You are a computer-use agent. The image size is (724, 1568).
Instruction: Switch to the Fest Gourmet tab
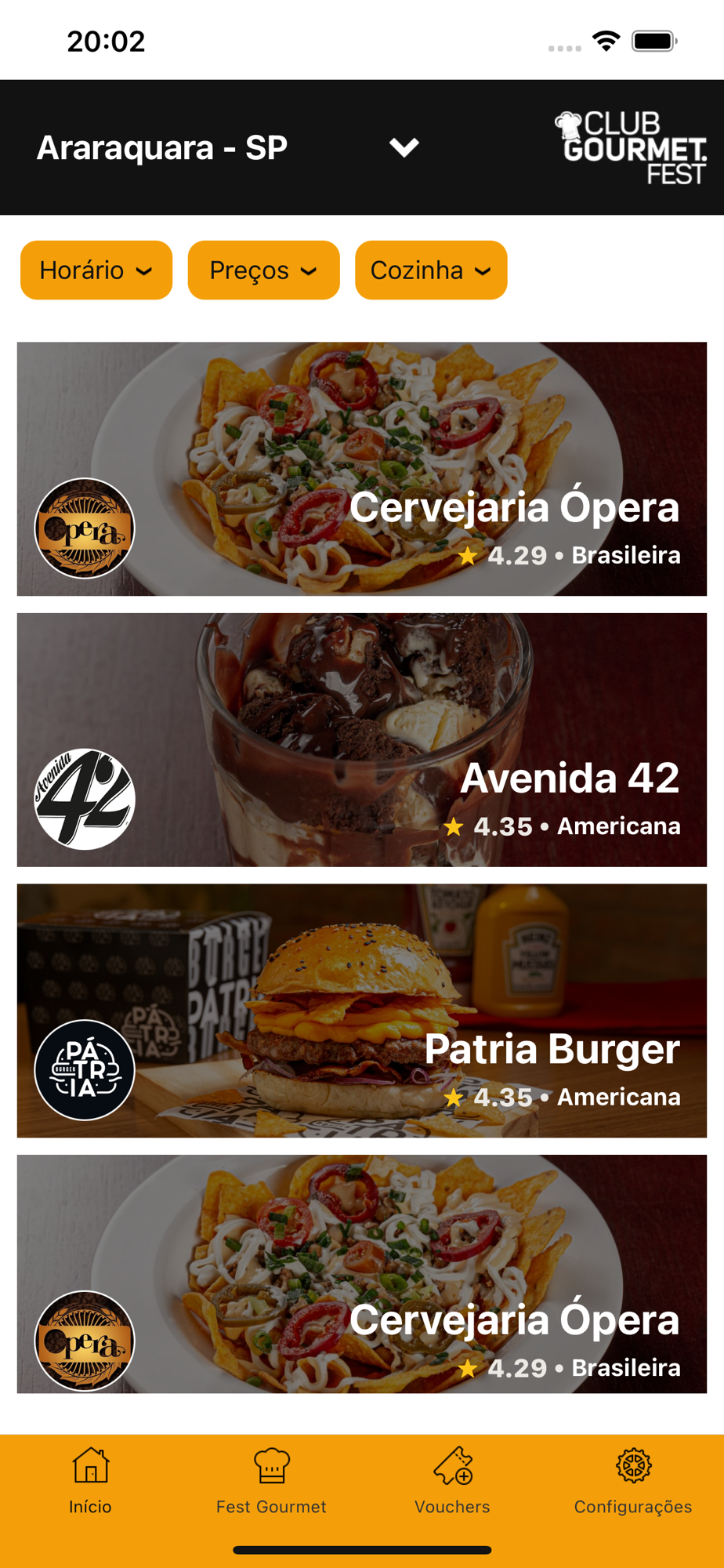coord(271,1480)
